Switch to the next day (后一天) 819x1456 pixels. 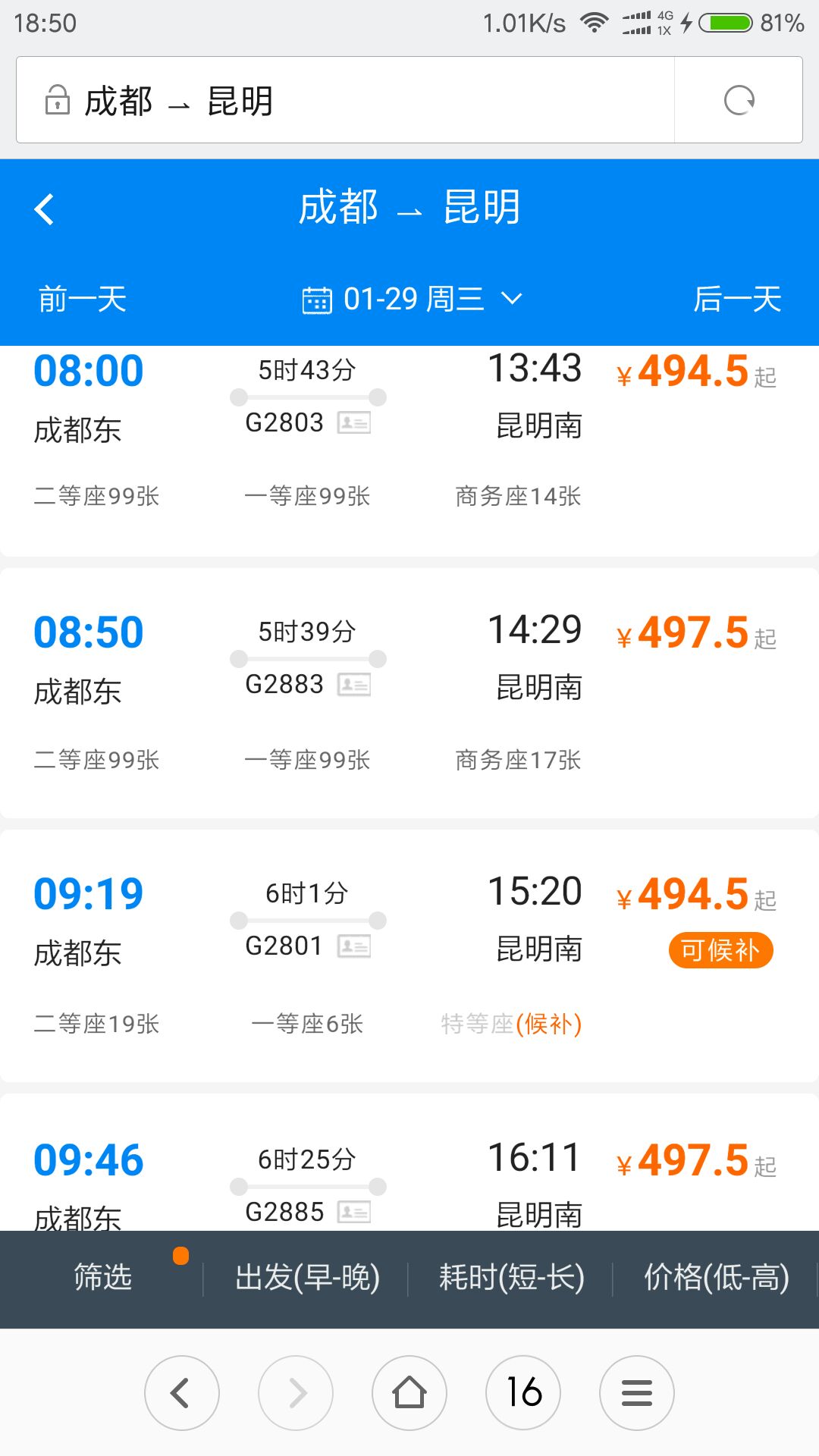pos(736,299)
